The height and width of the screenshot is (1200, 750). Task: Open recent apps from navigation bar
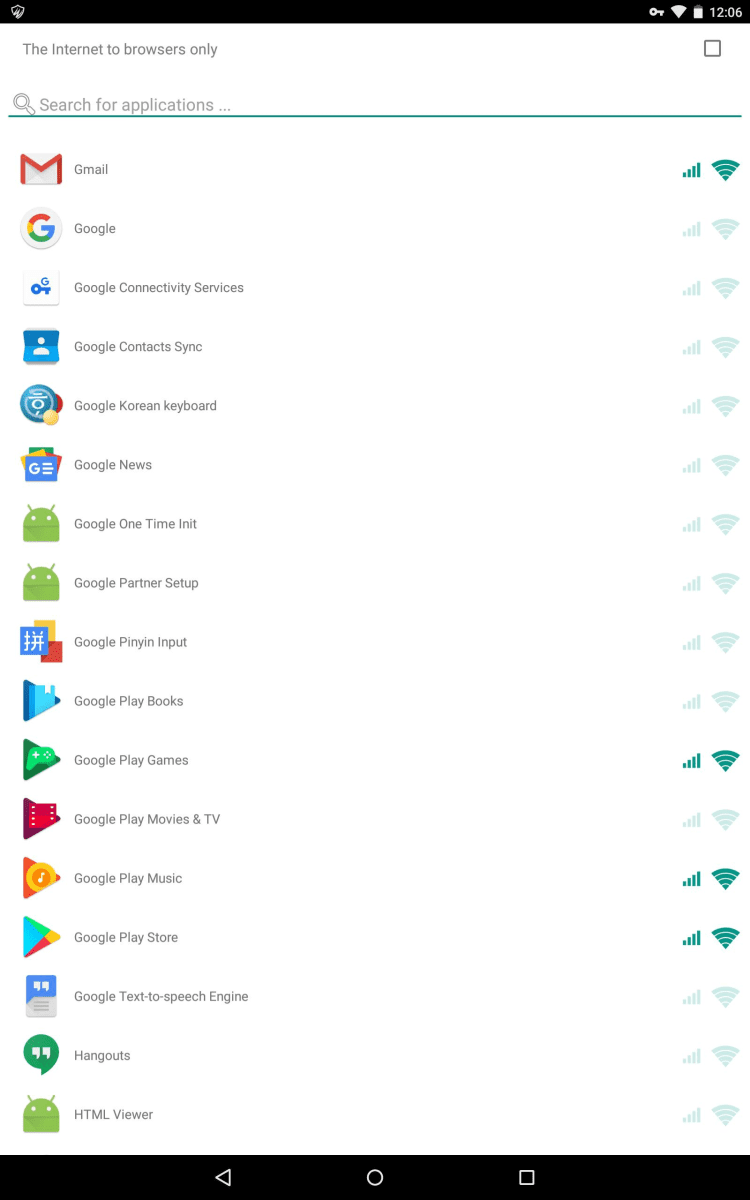[x=527, y=1177]
